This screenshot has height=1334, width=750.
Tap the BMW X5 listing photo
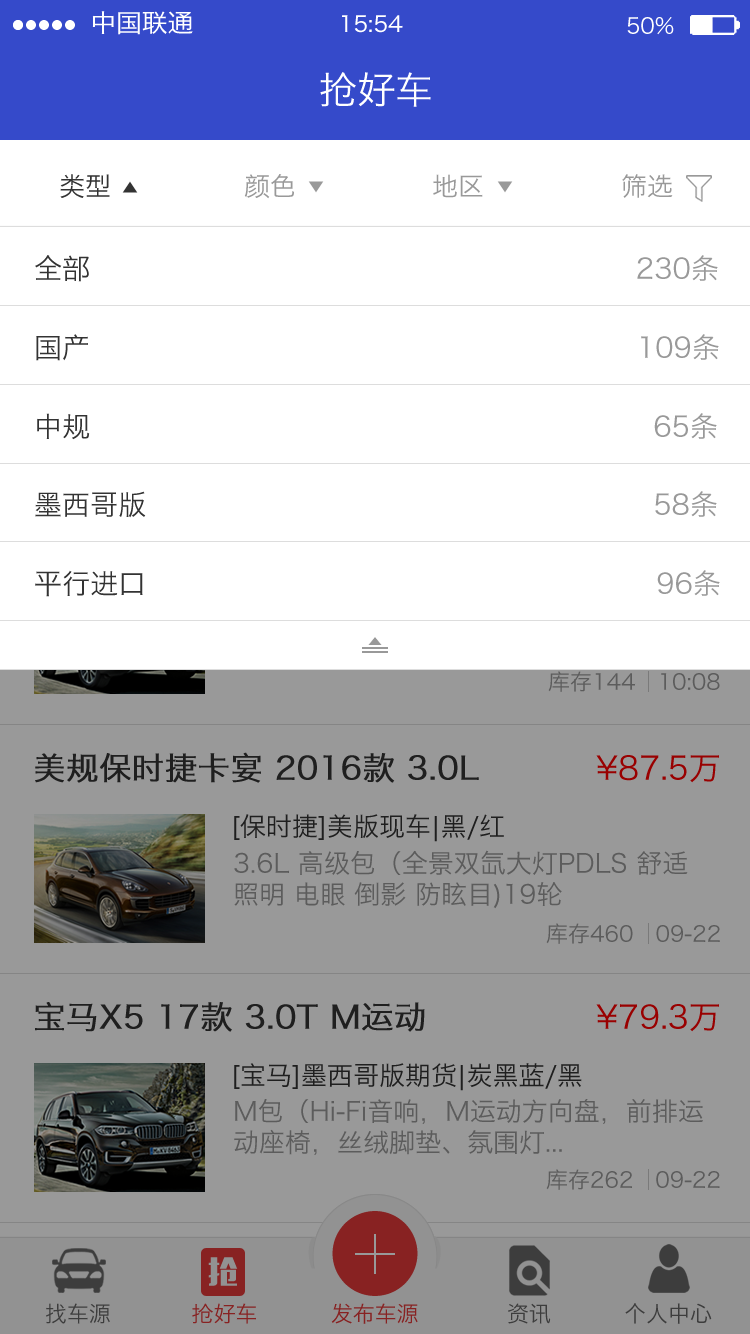pos(119,1126)
